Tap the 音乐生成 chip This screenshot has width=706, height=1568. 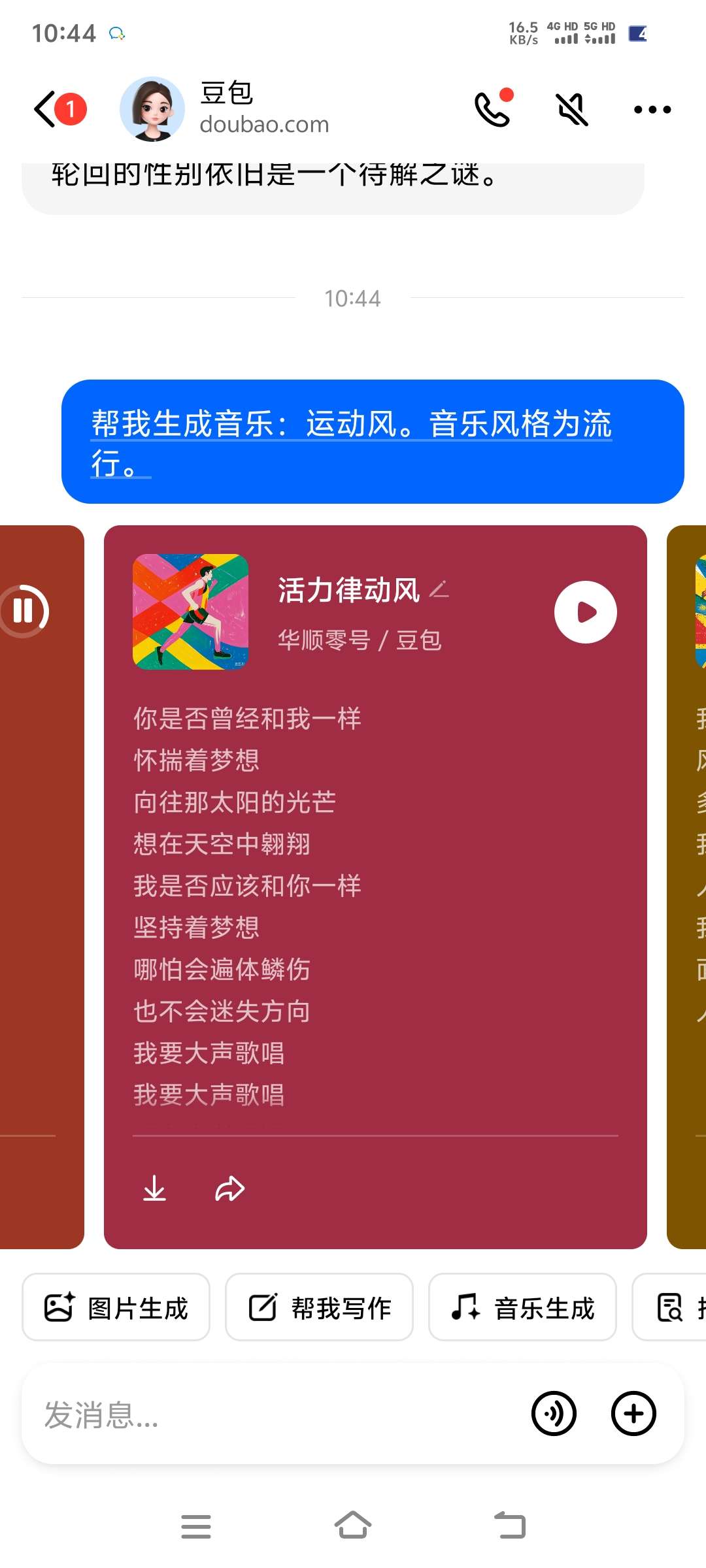[x=522, y=1308]
